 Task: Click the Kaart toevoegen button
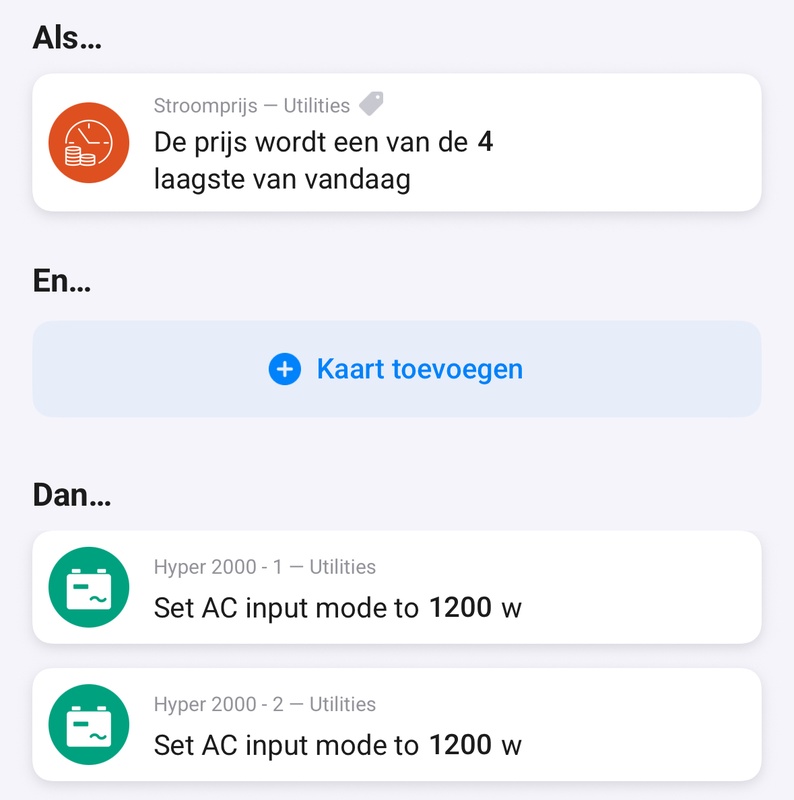[x=397, y=369]
